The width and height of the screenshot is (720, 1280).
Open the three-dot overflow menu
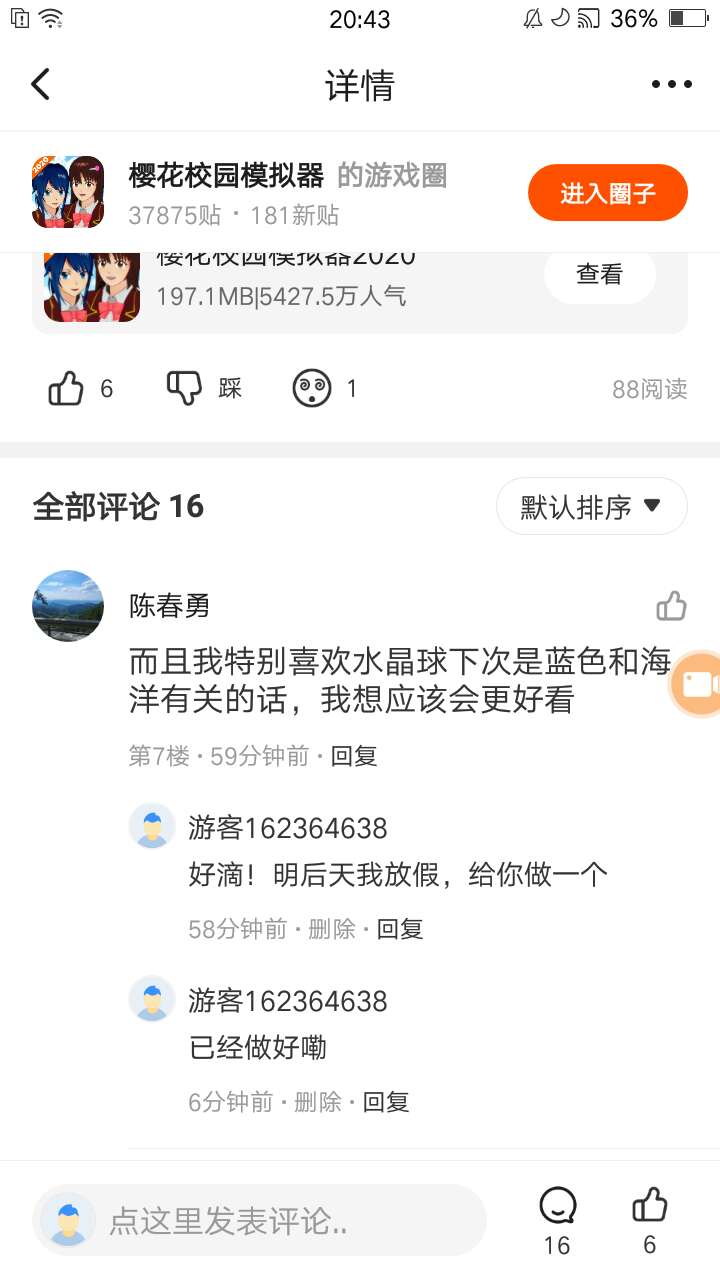click(671, 85)
